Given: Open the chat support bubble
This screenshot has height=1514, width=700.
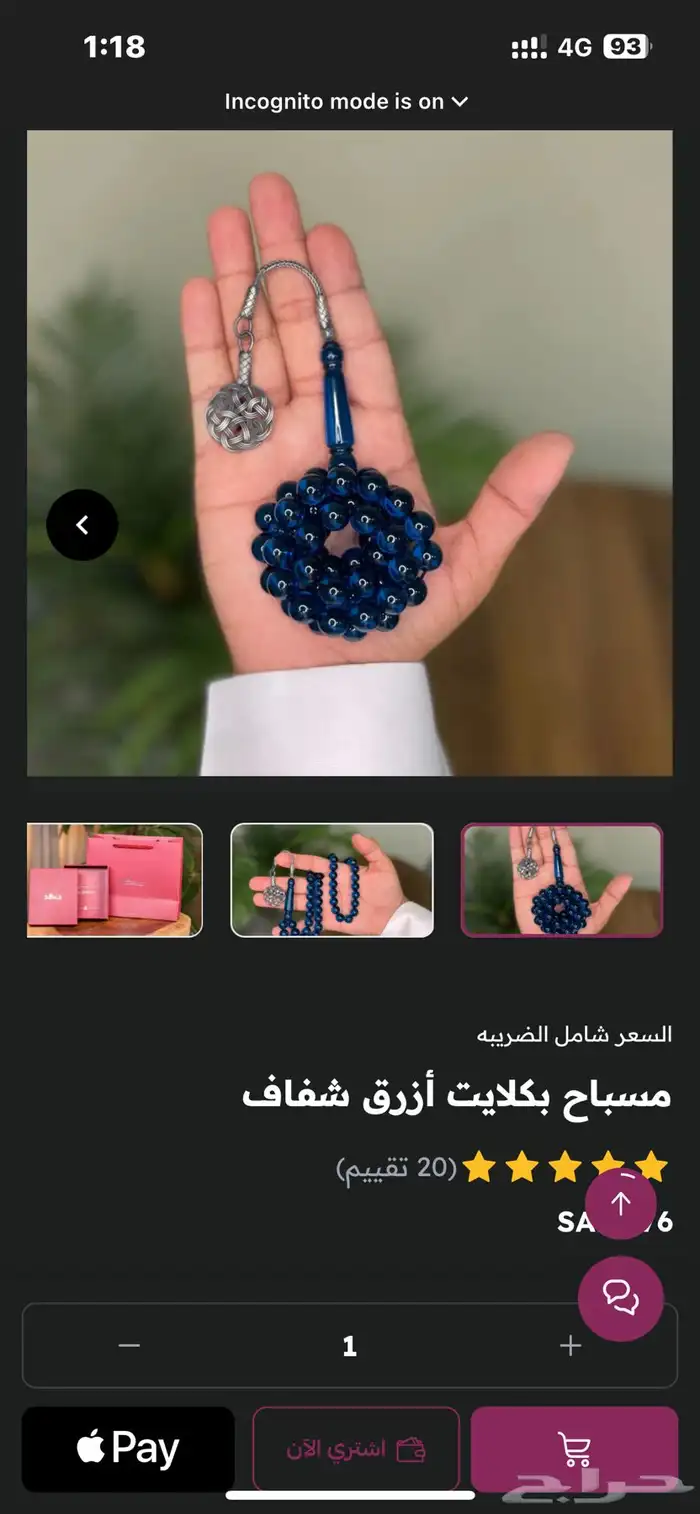Looking at the screenshot, I should [621, 1299].
